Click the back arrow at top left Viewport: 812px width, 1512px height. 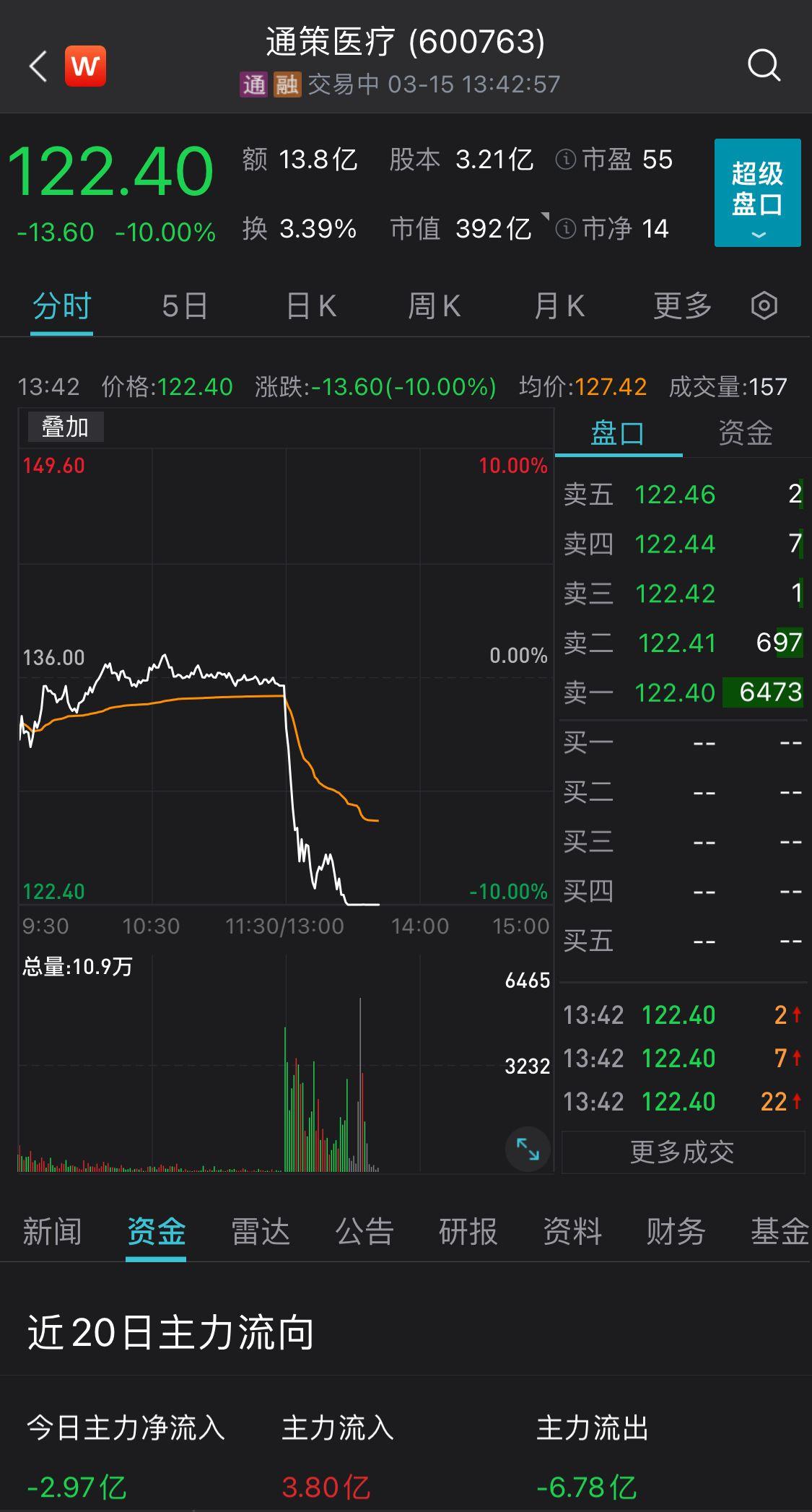tap(37, 66)
